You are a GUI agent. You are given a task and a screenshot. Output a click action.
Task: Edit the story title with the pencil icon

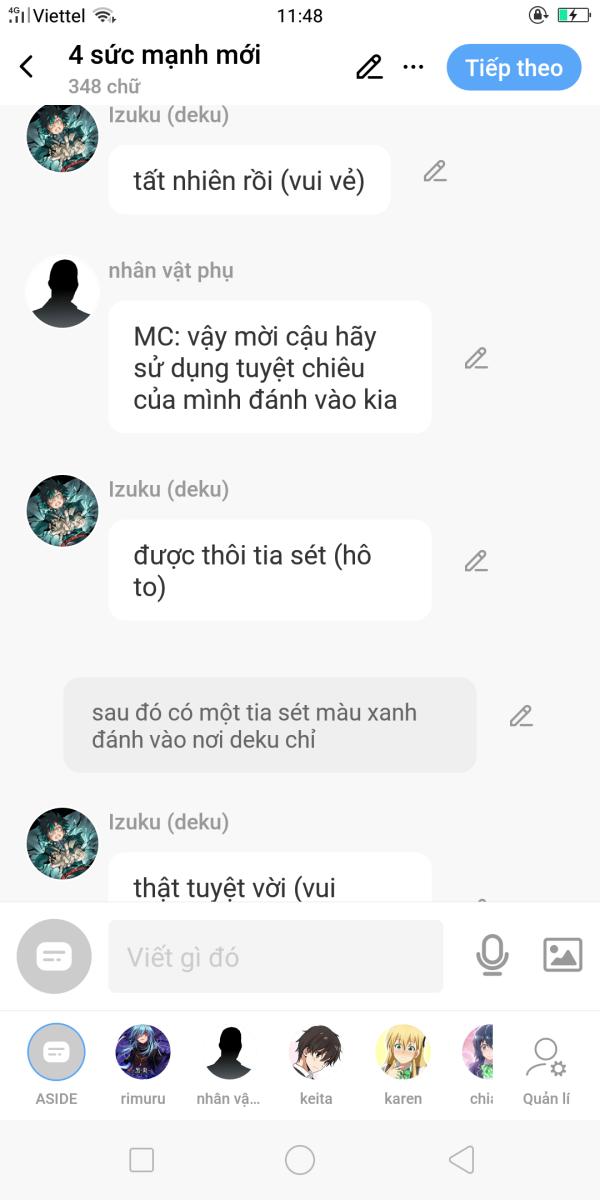(369, 67)
